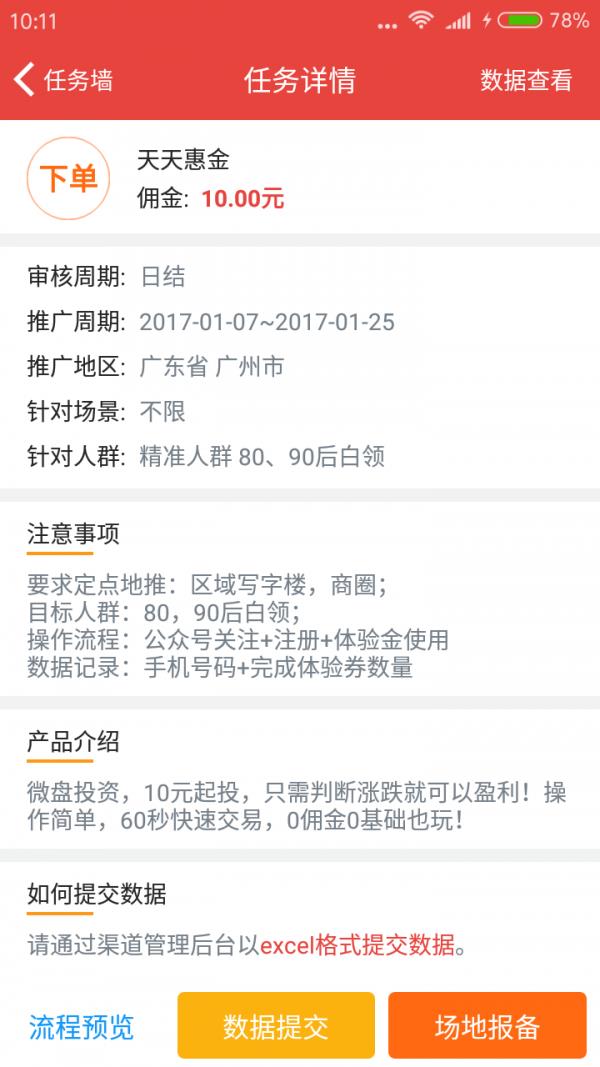The height and width of the screenshot is (1067, 600).
Task: Open 数据查看 in the top bar
Action: 527,80
